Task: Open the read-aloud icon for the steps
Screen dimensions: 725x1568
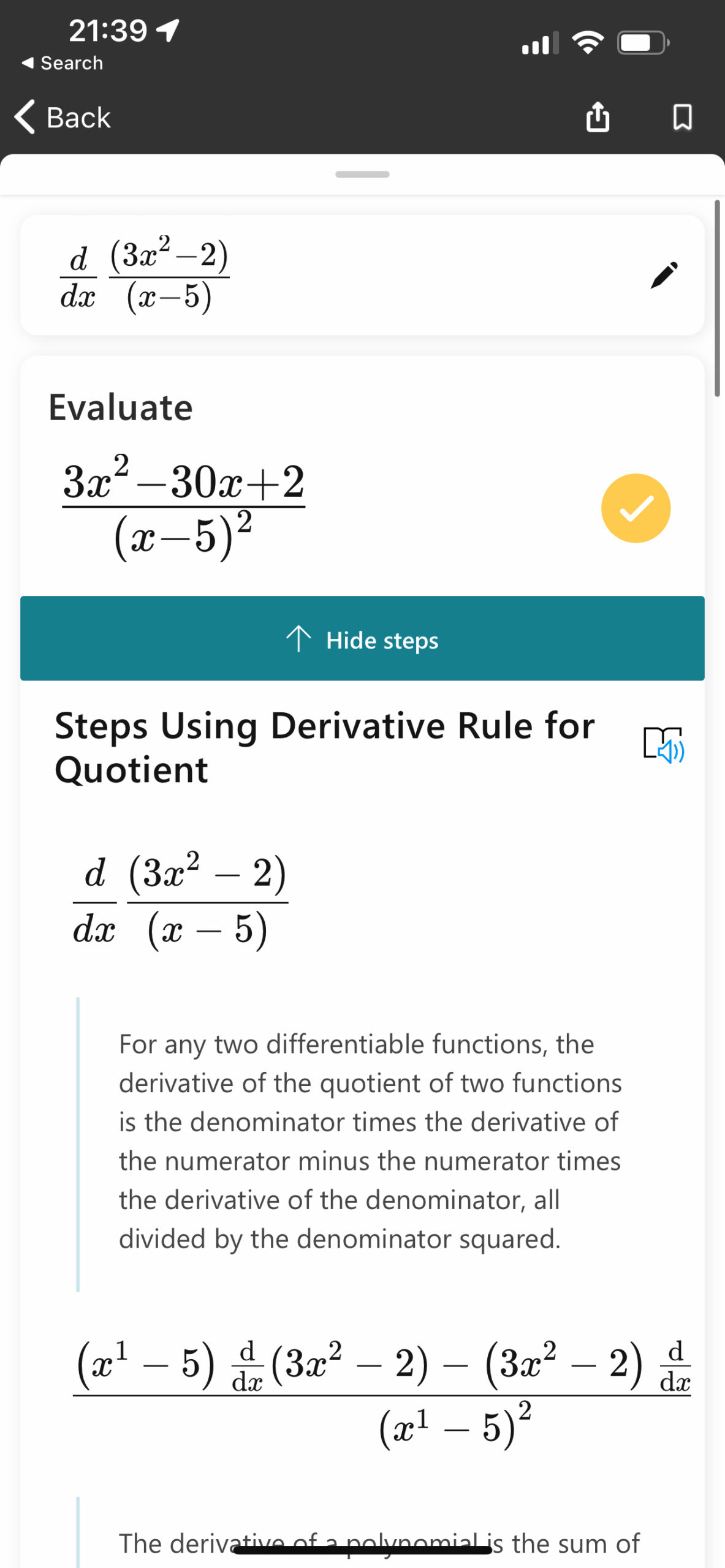Action: click(664, 745)
